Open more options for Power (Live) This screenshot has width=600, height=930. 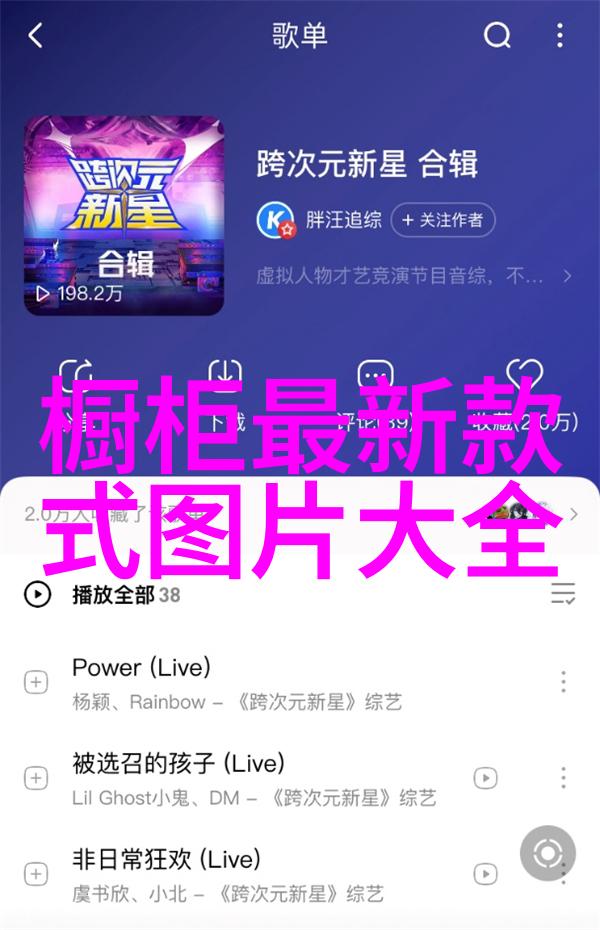563,682
